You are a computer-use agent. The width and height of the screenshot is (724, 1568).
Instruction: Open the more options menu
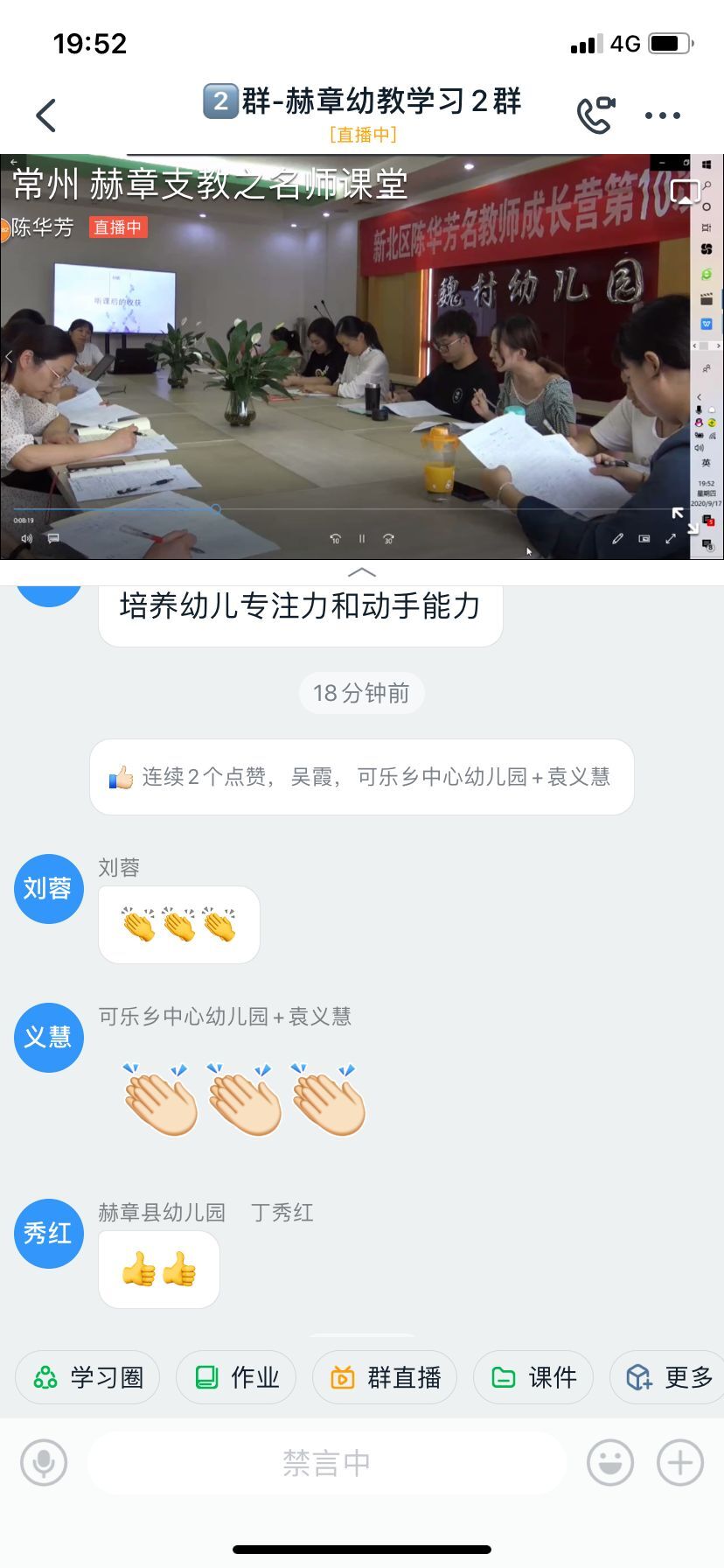point(662,115)
